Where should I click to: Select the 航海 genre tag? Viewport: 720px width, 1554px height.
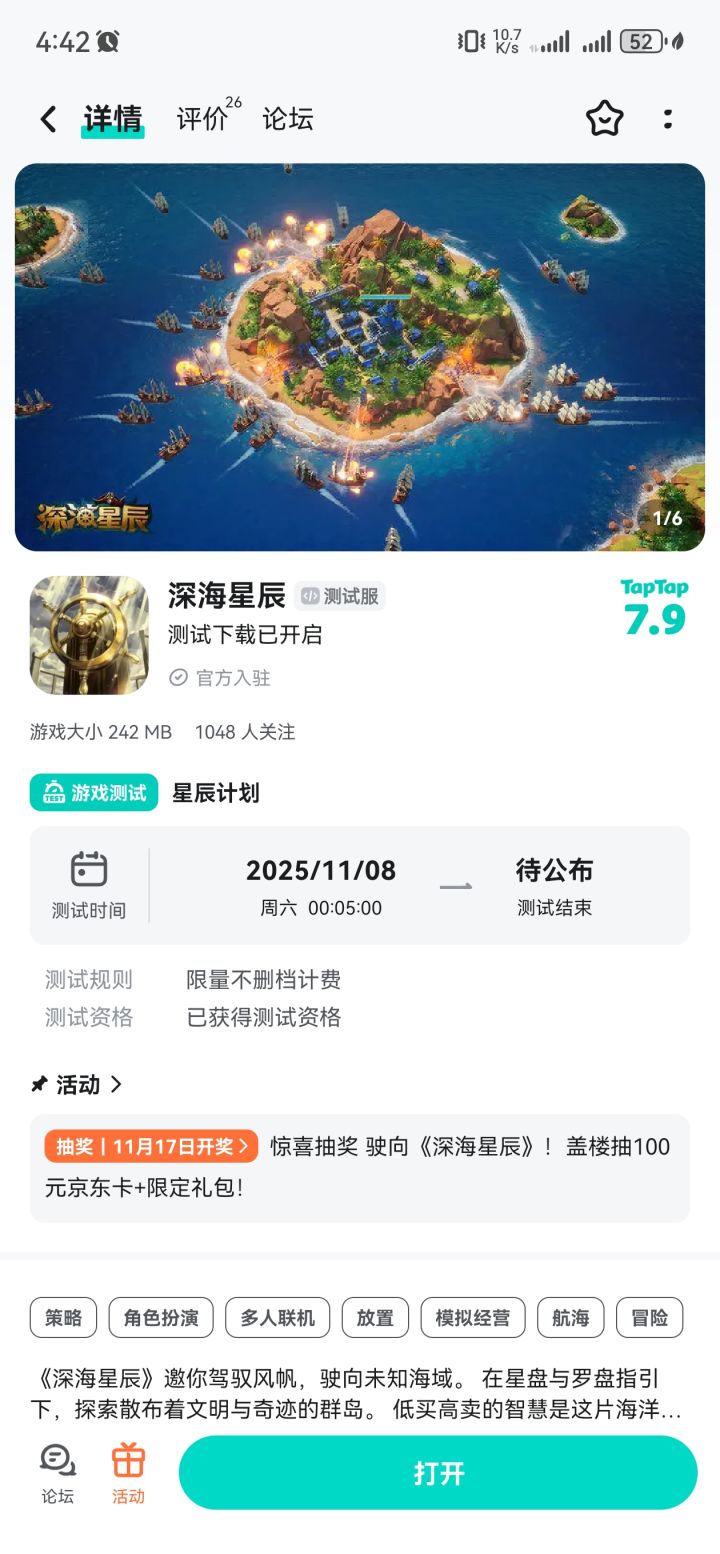(570, 1317)
